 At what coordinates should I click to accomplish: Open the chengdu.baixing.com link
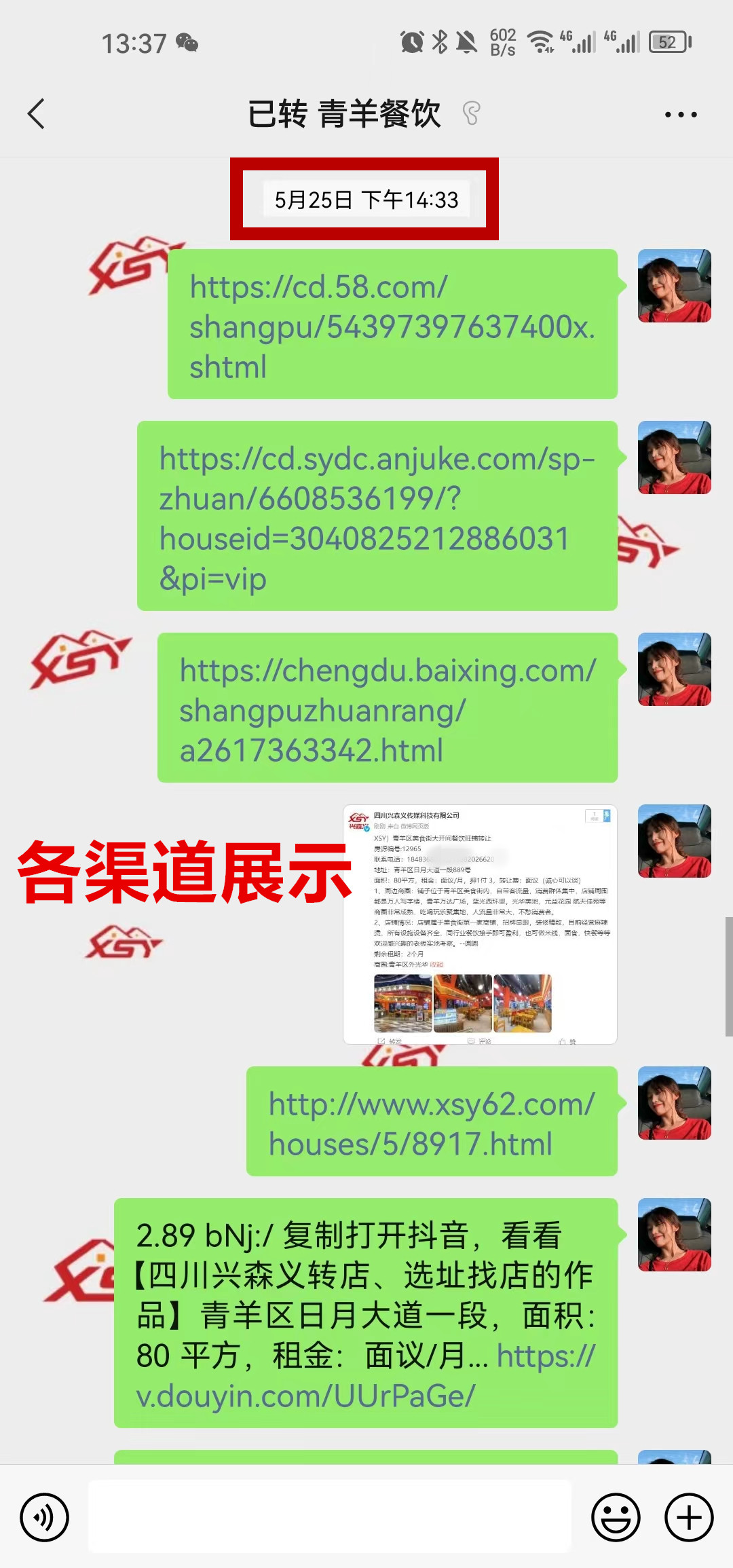pos(387,709)
